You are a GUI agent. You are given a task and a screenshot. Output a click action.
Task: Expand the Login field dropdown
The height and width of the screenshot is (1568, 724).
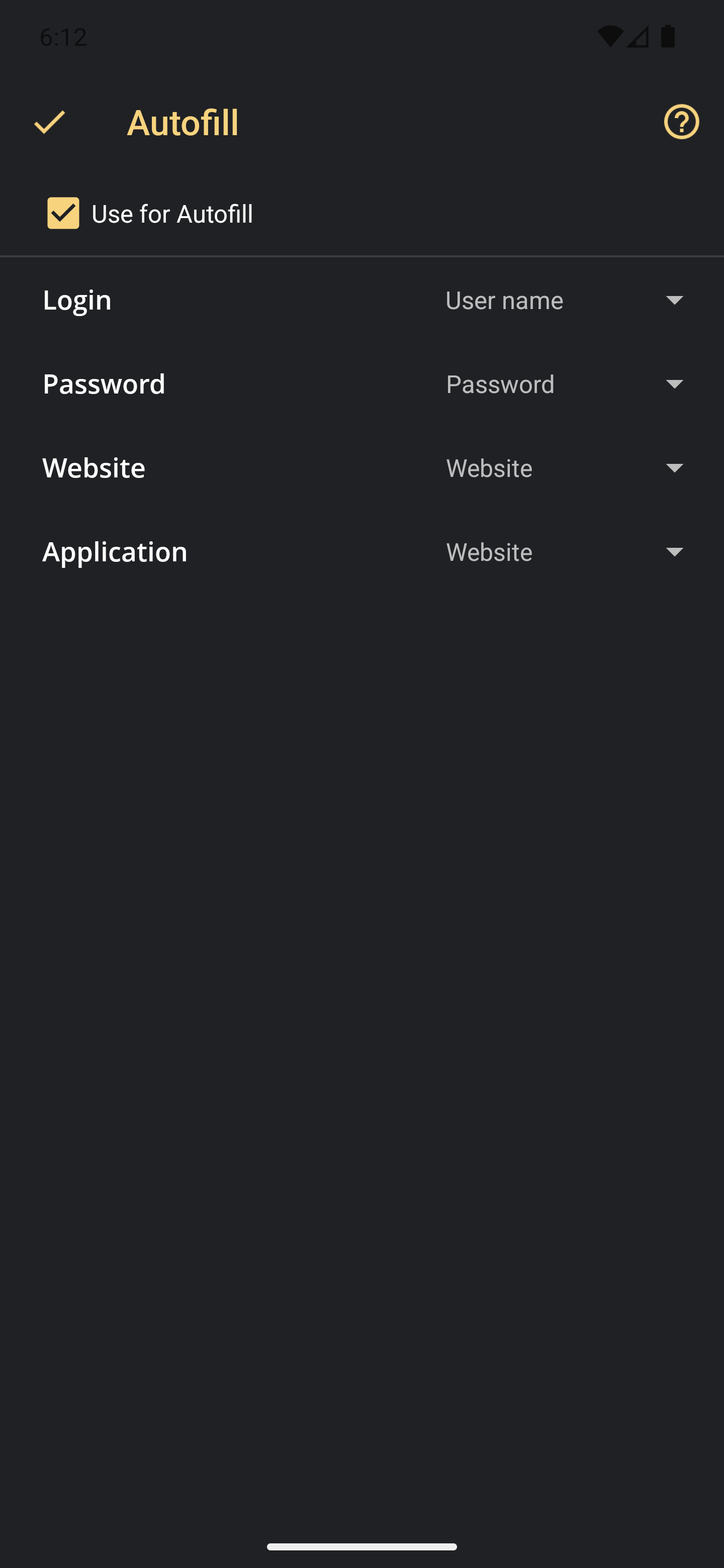tap(566, 300)
